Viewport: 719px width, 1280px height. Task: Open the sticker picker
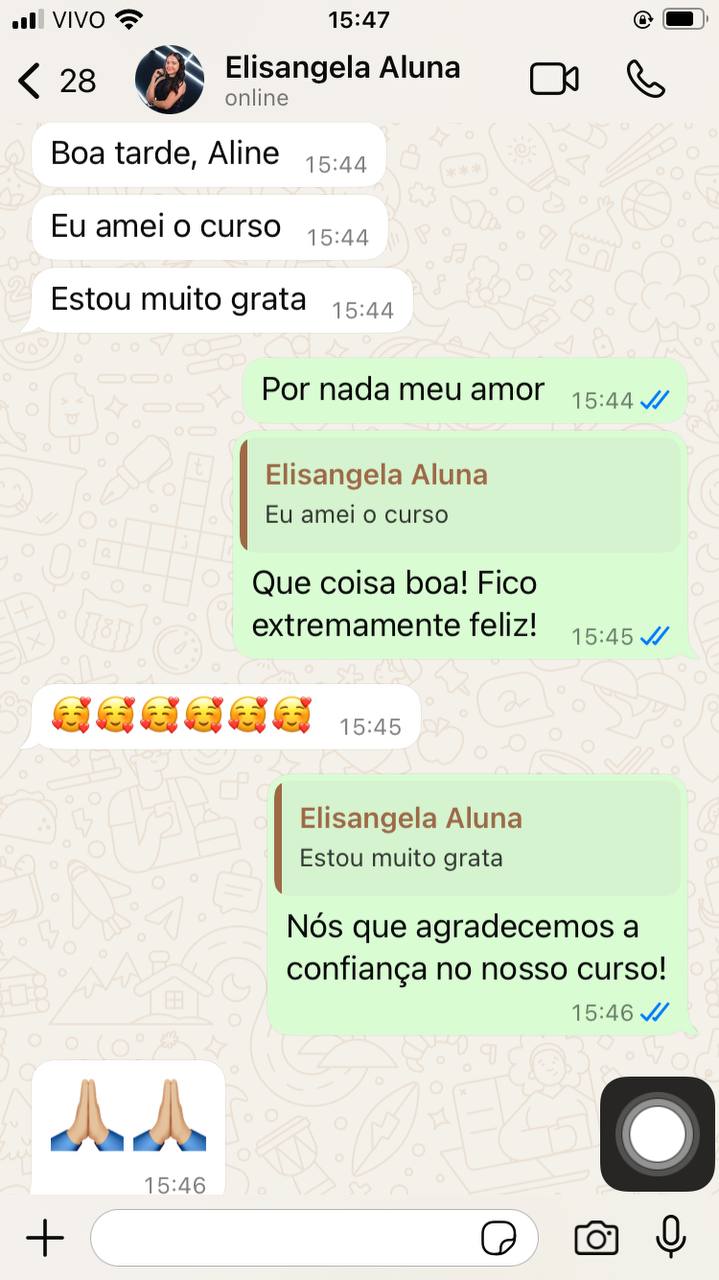coord(499,1238)
